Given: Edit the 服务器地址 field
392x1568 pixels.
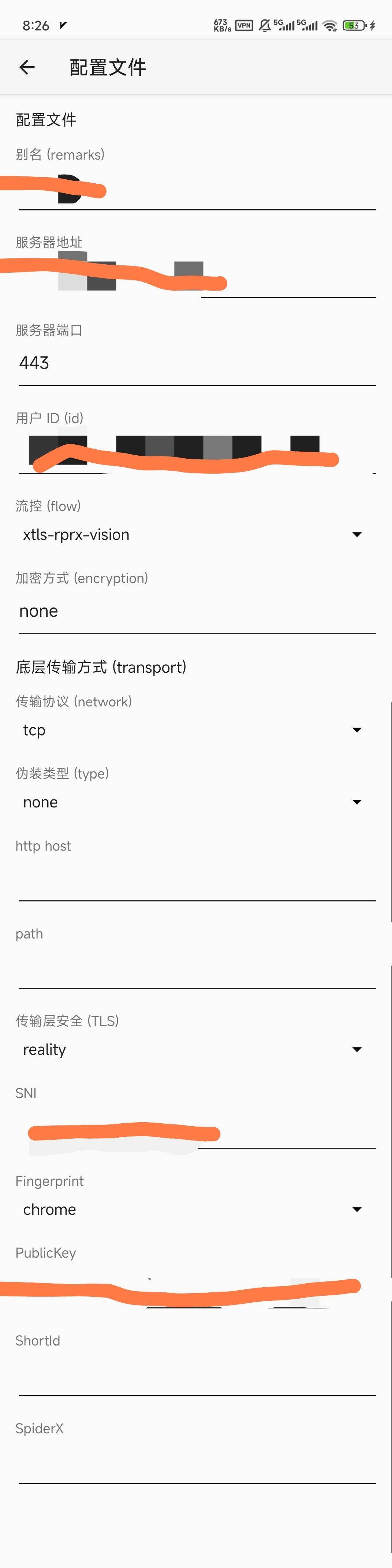Looking at the screenshot, I should tap(197, 277).
